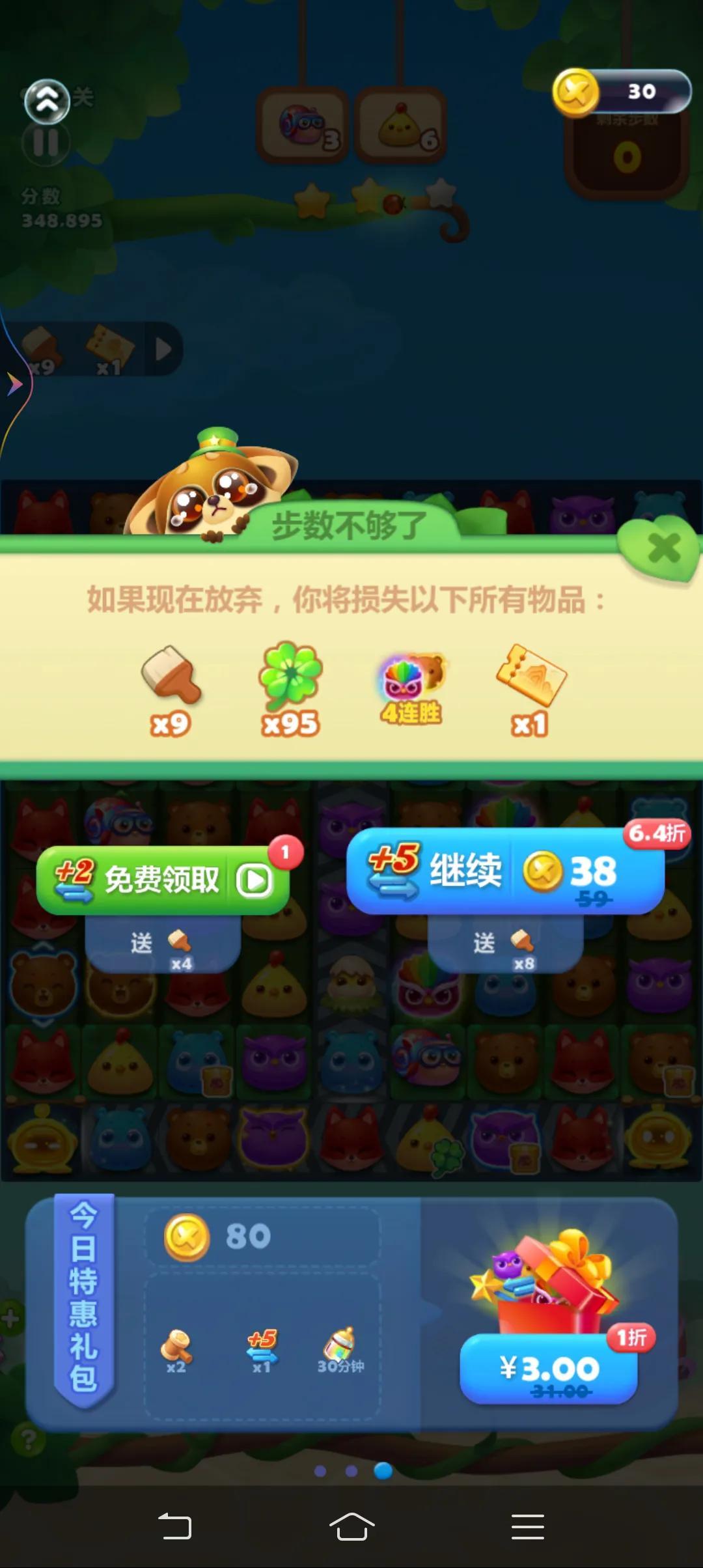Screen dimensions: 703x1568
Task: Claim free +2 moves via 免费领取
Action: [163, 880]
